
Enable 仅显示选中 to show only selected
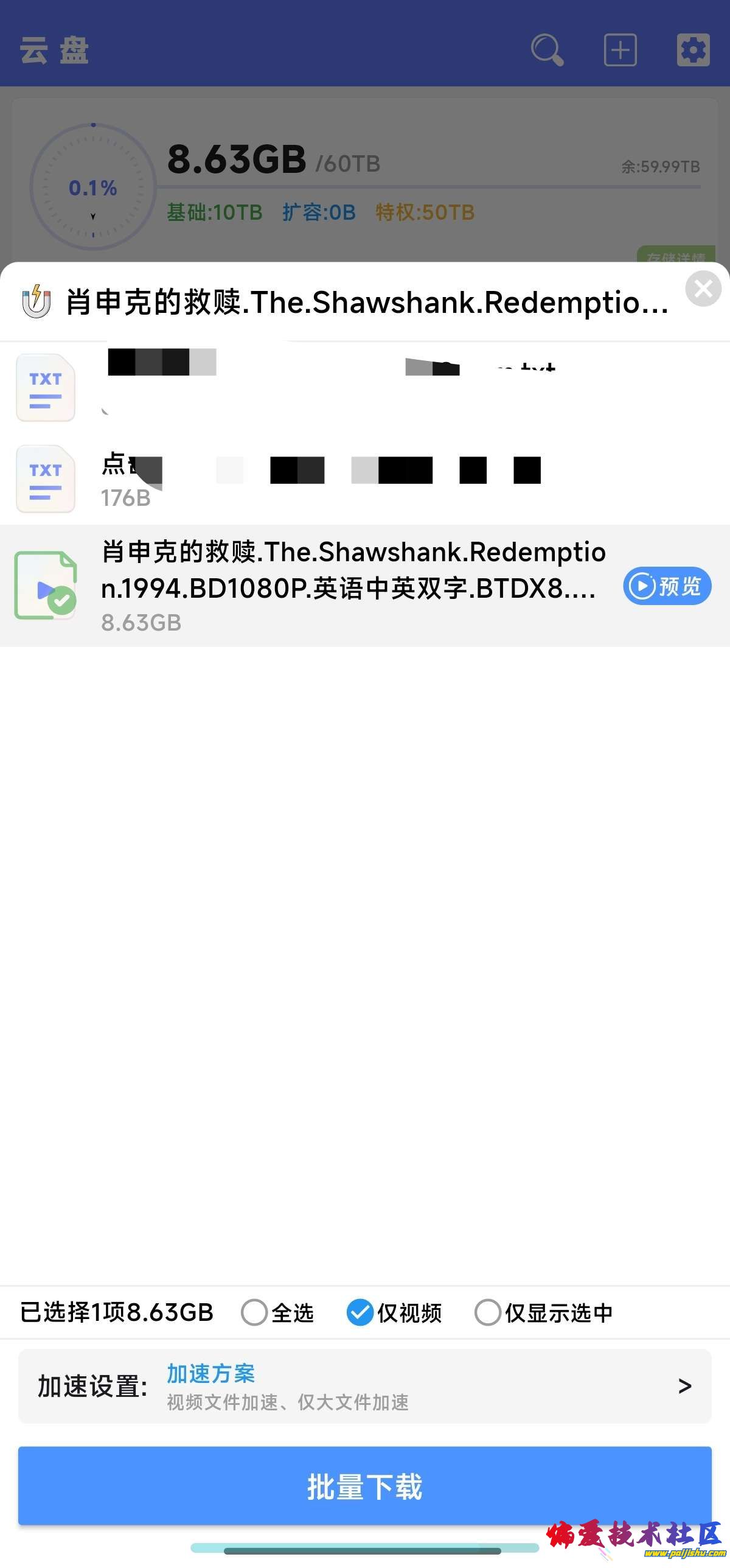pyautogui.click(x=488, y=1312)
